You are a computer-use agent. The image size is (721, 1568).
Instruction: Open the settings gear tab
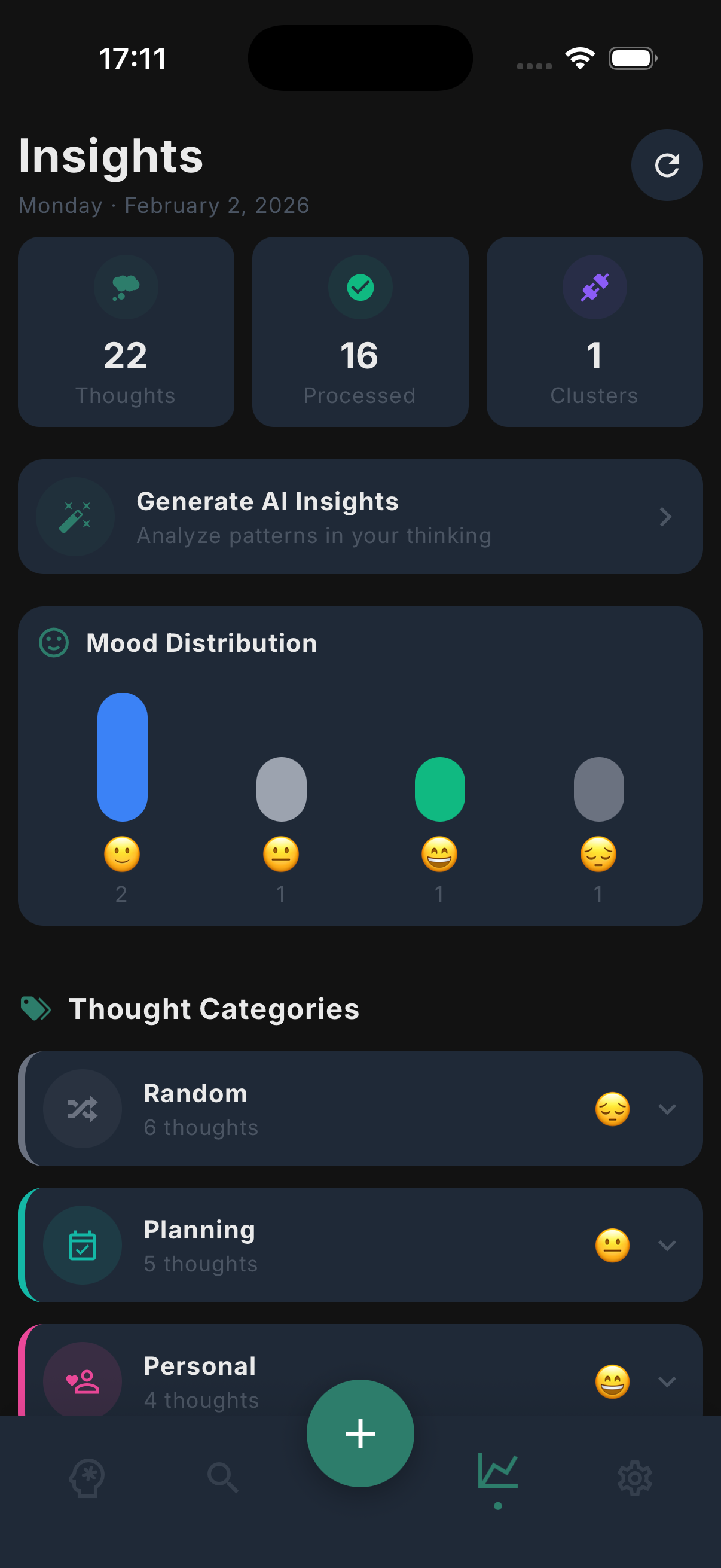tap(634, 1477)
